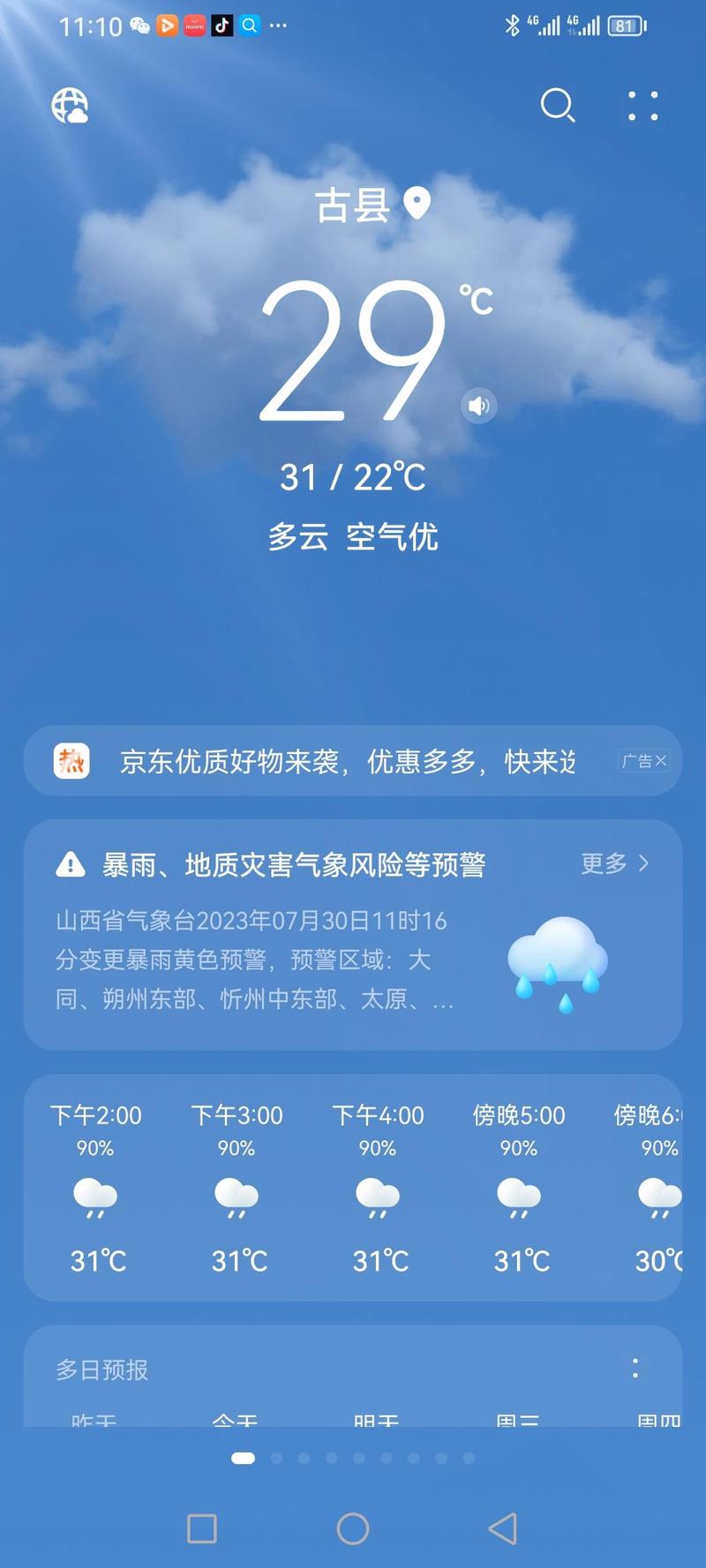Switch to the 明天 forecast tab
Viewport: 706px width, 1568px height.
click(x=378, y=1422)
